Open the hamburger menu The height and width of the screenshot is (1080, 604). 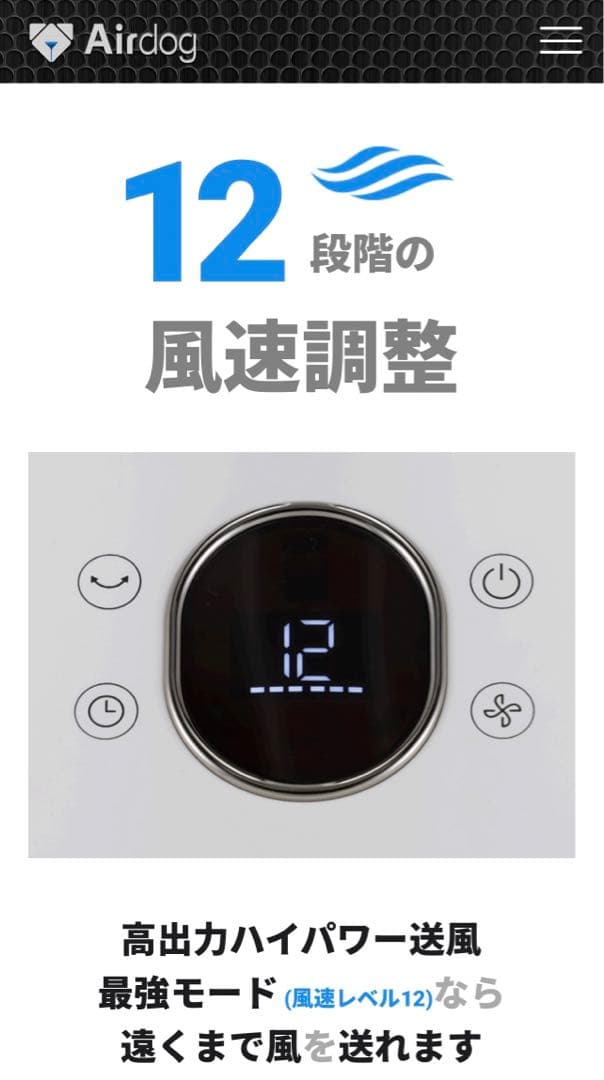click(x=560, y=41)
